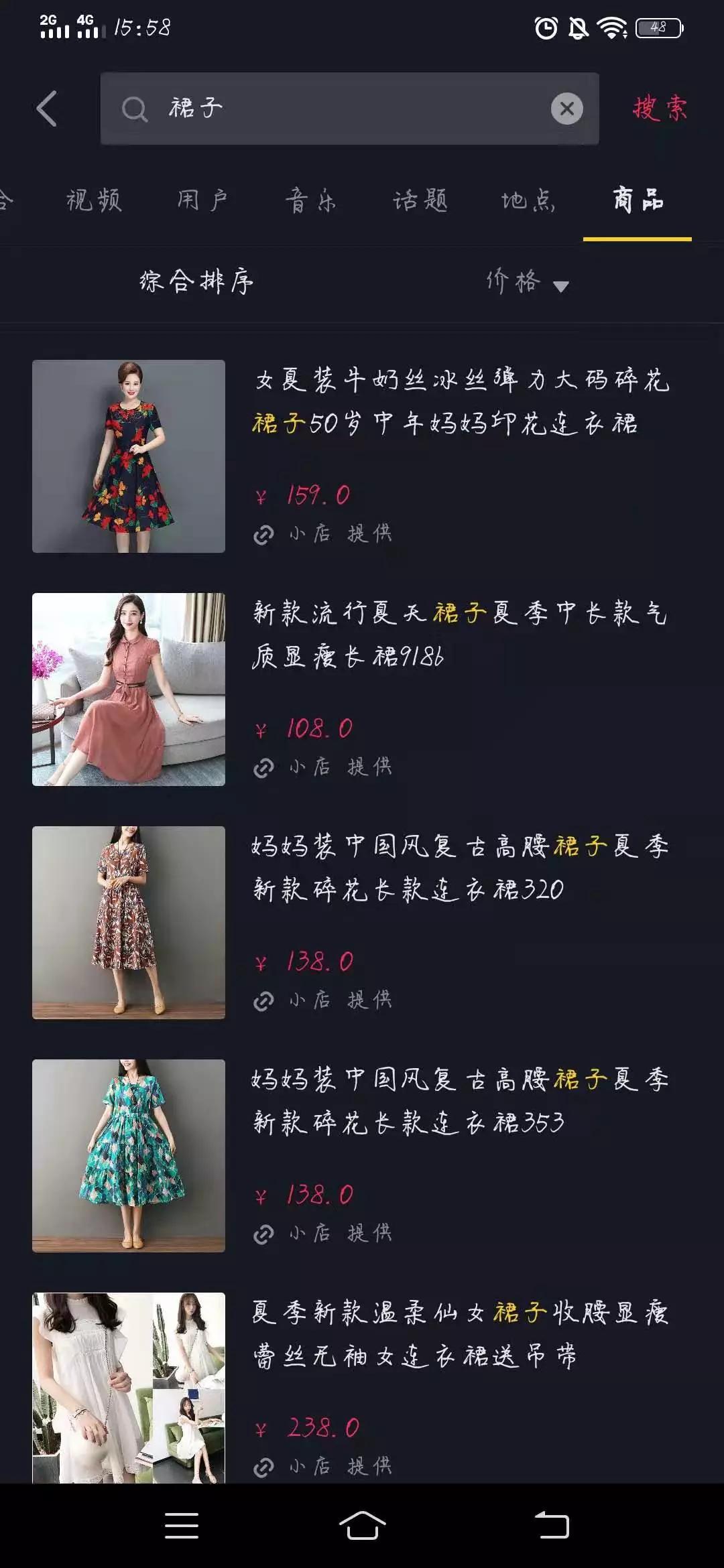Tap the search field containing 裙子
The width and height of the screenshot is (724, 1568).
pyautogui.click(x=335, y=109)
